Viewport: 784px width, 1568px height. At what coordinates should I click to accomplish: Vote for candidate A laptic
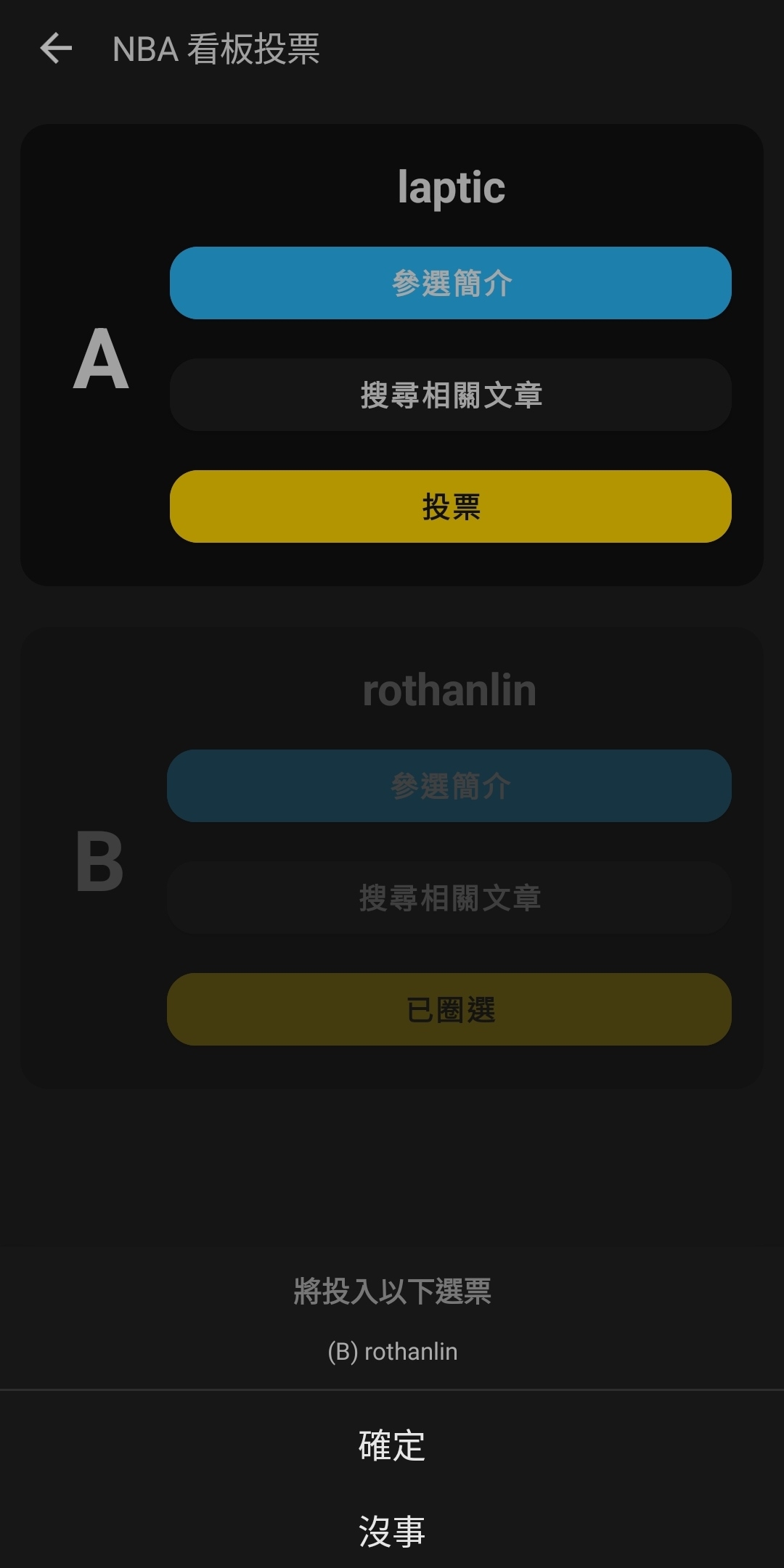pos(450,506)
